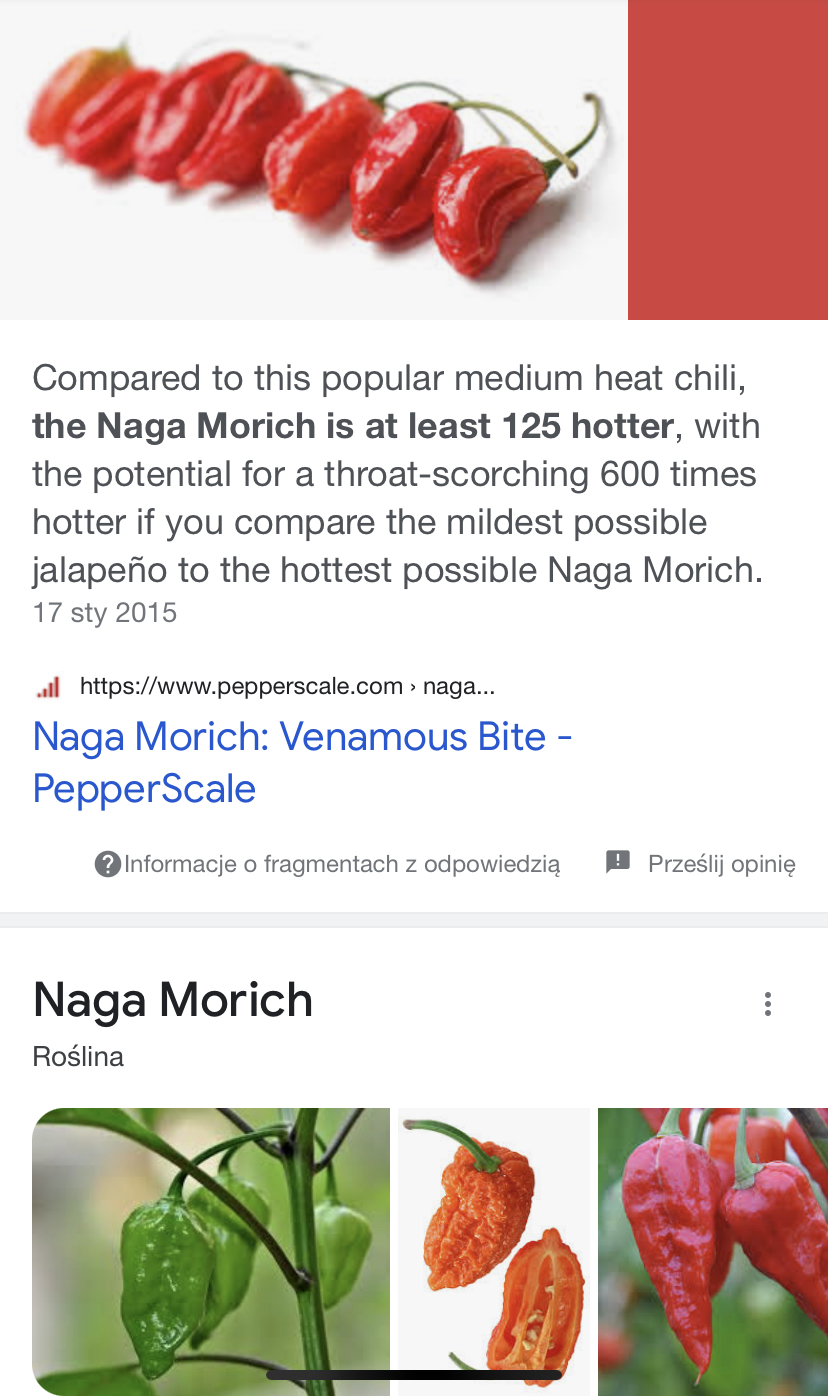
Task: Open Informacje o fragmentach z odpowiedzią
Action: point(328,864)
